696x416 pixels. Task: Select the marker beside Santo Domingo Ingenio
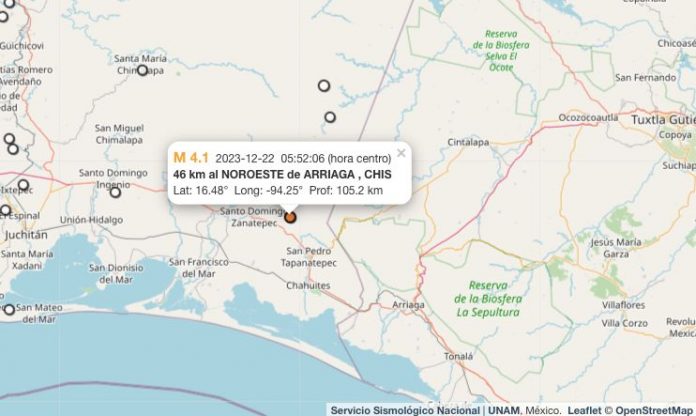pyautogui.click(x=116, y=191)
